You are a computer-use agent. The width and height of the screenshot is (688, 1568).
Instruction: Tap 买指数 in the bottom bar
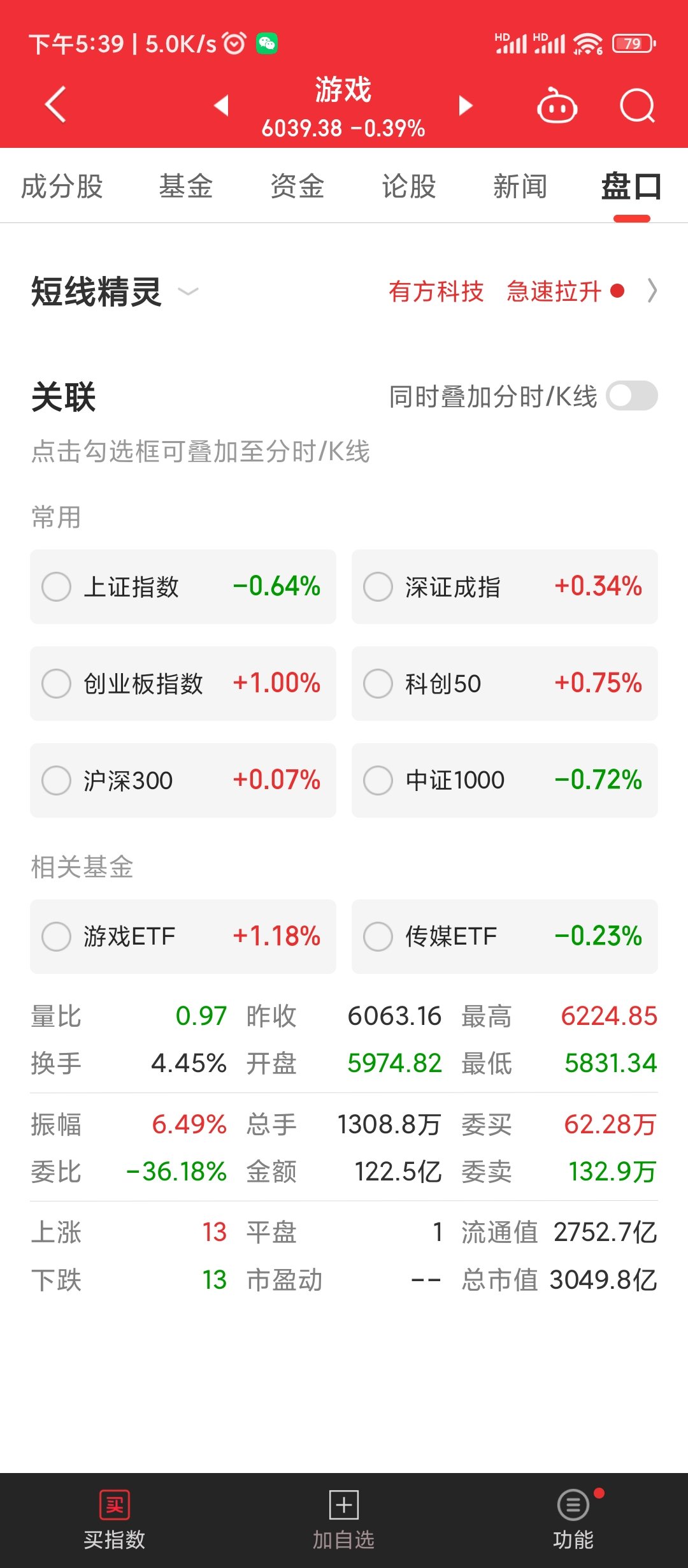pyautogui.click(x=115, y=1520)
